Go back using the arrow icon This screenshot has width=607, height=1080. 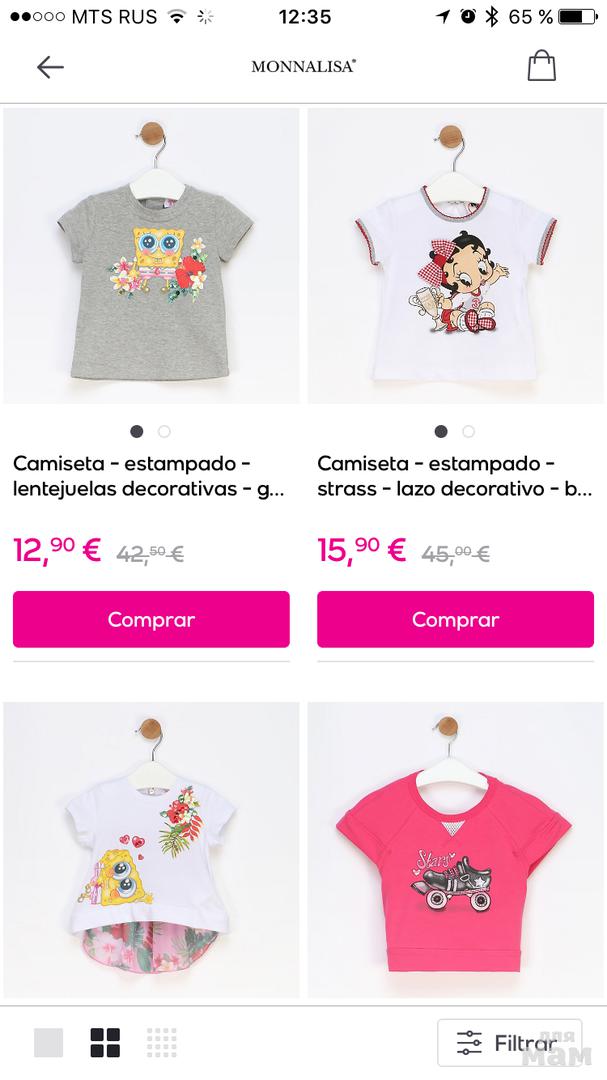50,67
